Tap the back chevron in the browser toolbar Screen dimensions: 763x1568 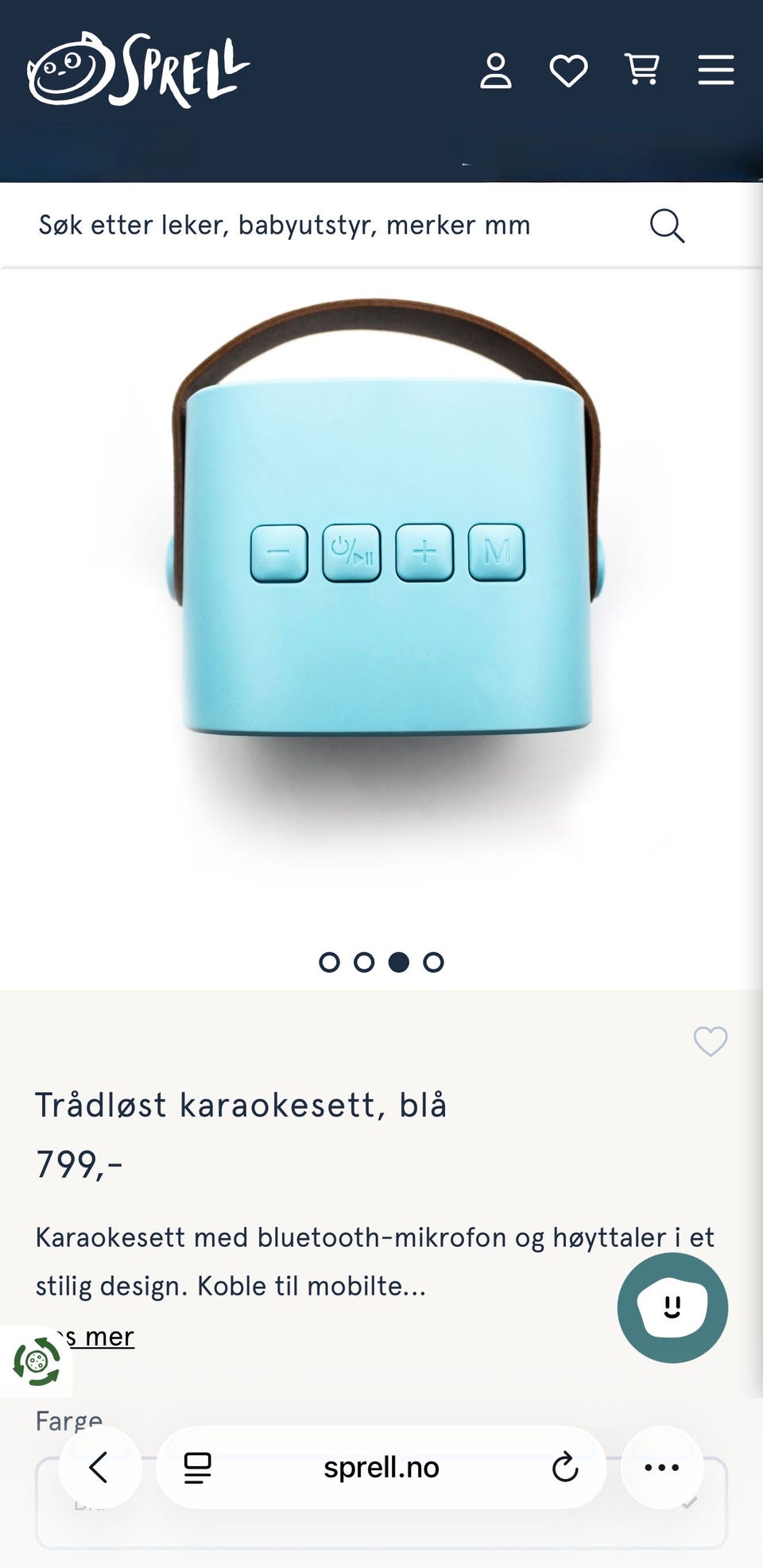[98, 1468]
